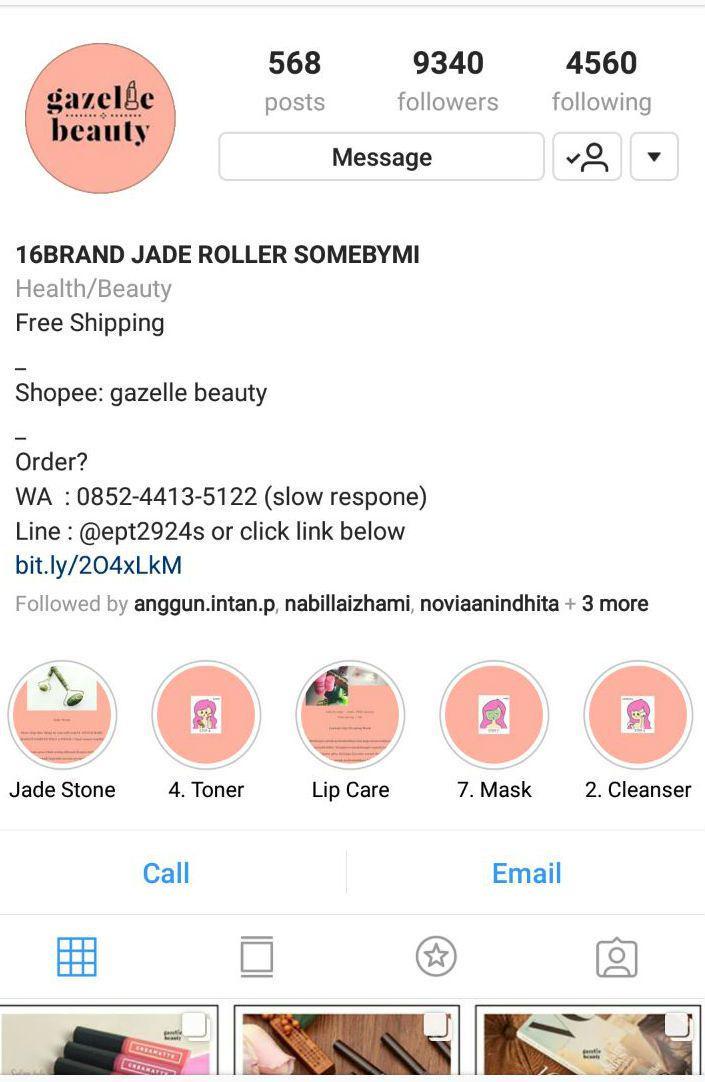This screenshot has width=705, height=1082.
Task: Tap the gazelle beauty profile picture
Action: tap(100, 118)
